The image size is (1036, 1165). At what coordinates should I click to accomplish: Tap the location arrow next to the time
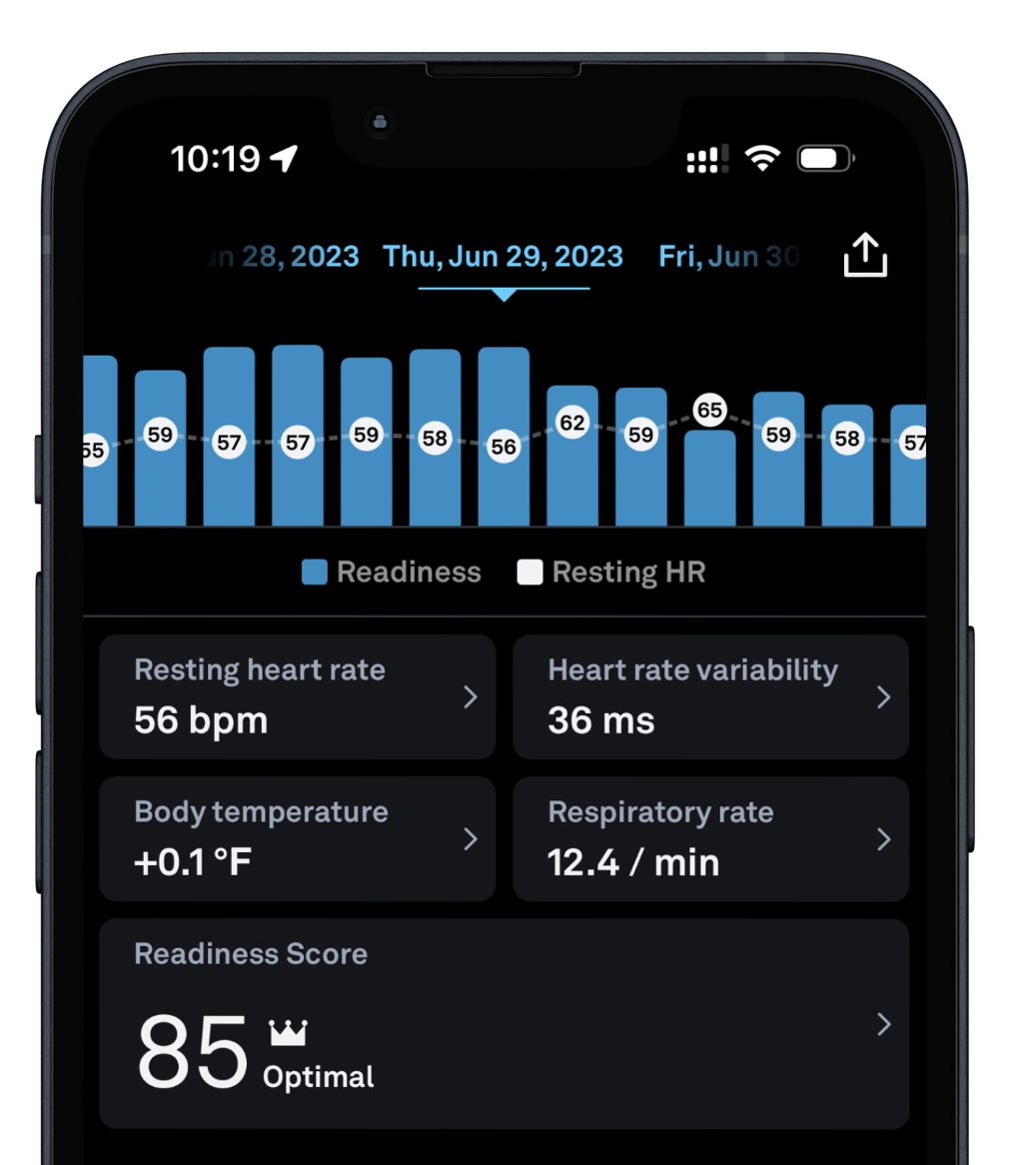tap(283, 157)
